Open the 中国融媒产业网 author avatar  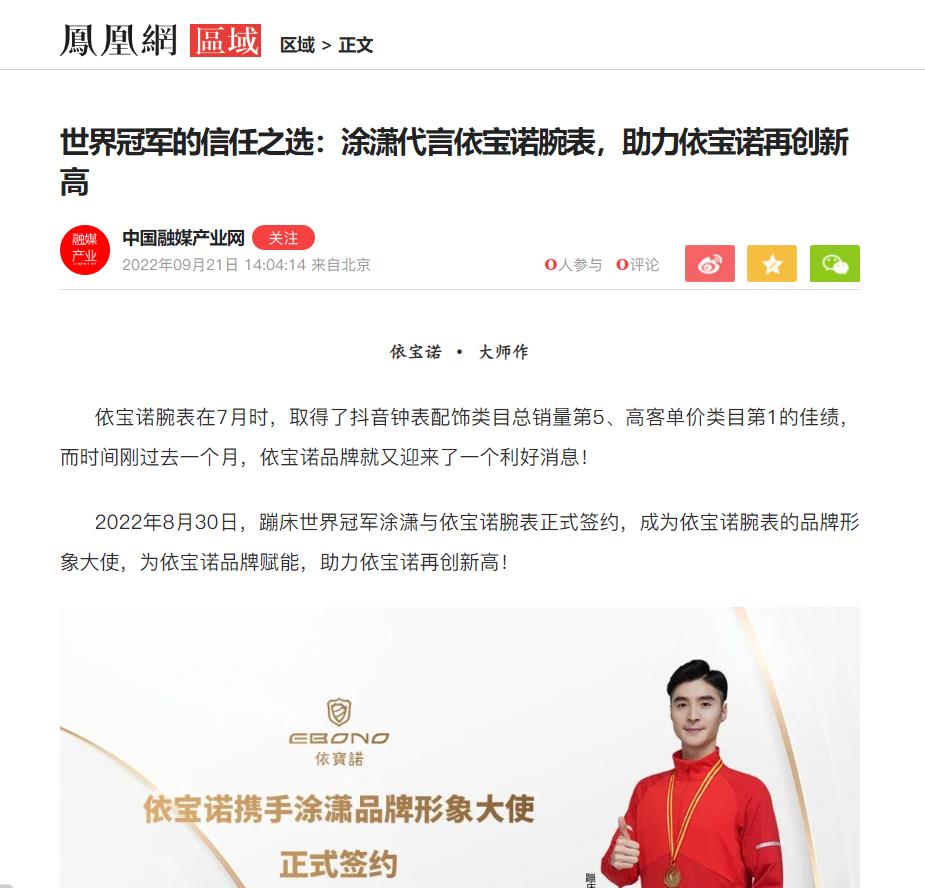85,251
